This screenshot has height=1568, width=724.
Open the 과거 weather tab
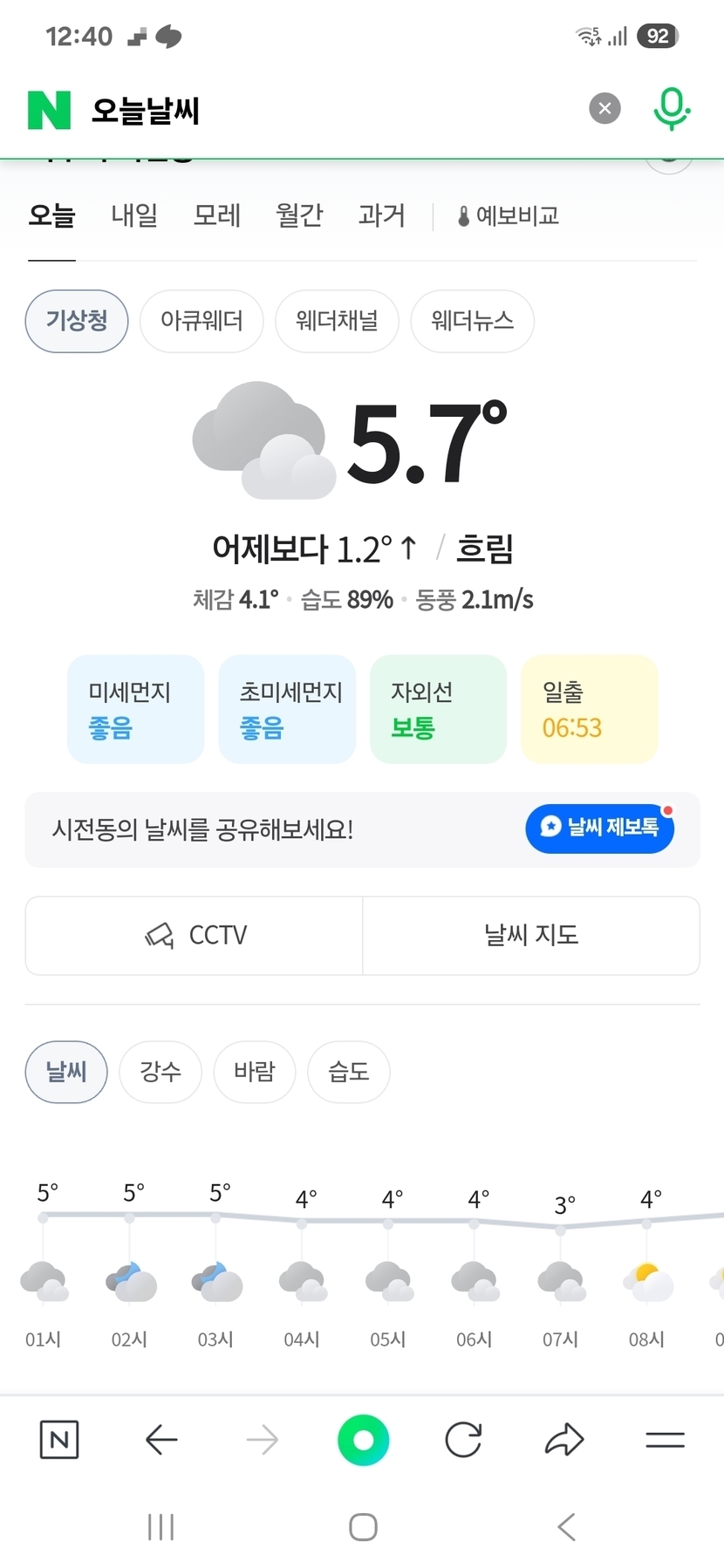[x=381, y=215]
